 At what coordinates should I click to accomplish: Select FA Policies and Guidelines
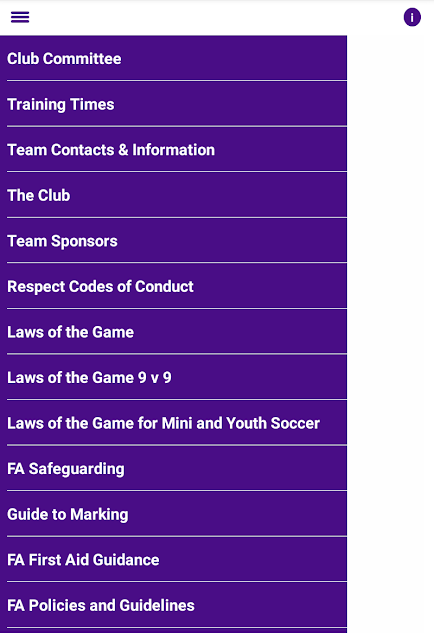pos(174,605)
